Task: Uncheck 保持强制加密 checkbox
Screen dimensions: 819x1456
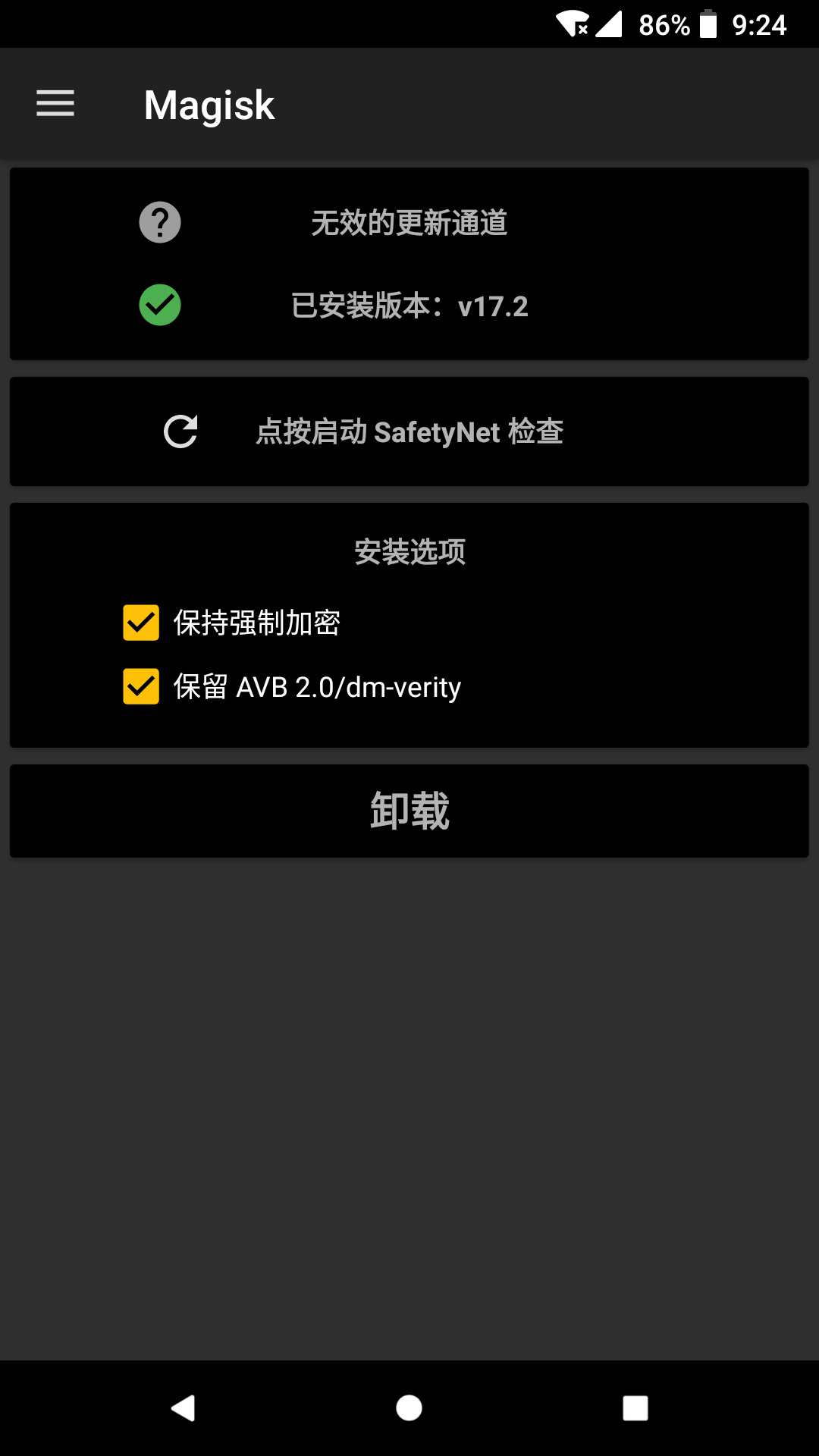Action: click(141, 623)
